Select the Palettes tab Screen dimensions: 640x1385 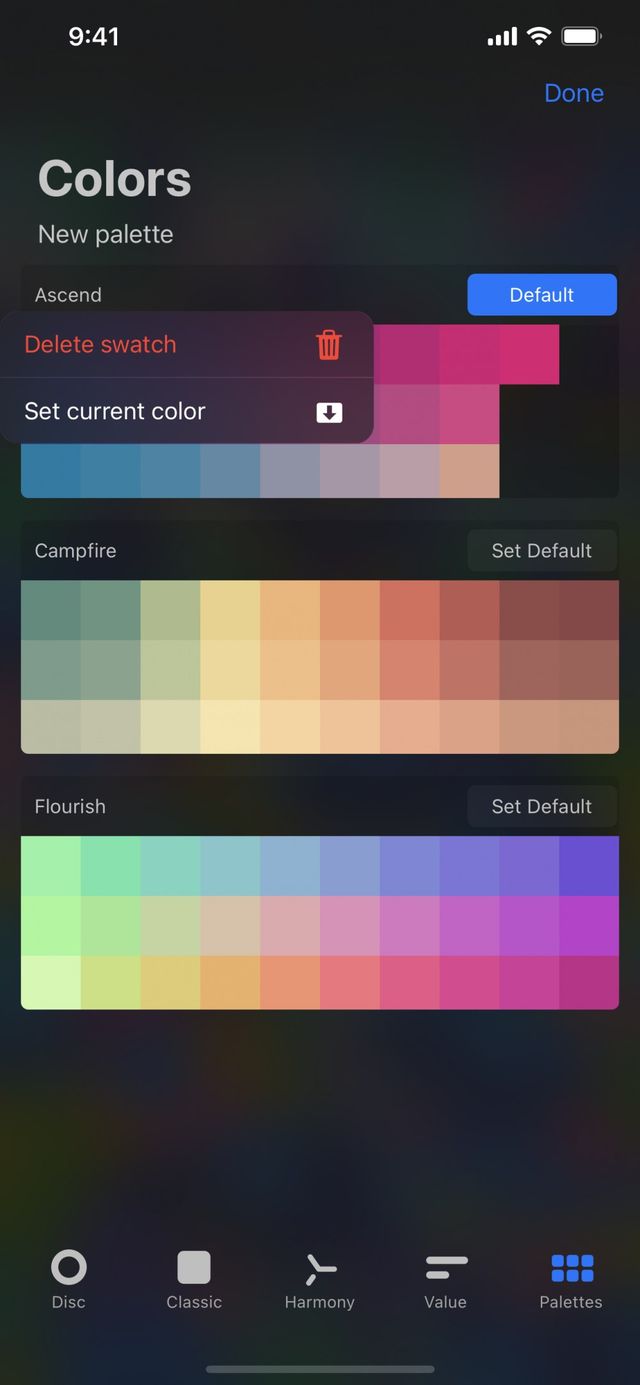571,1279
